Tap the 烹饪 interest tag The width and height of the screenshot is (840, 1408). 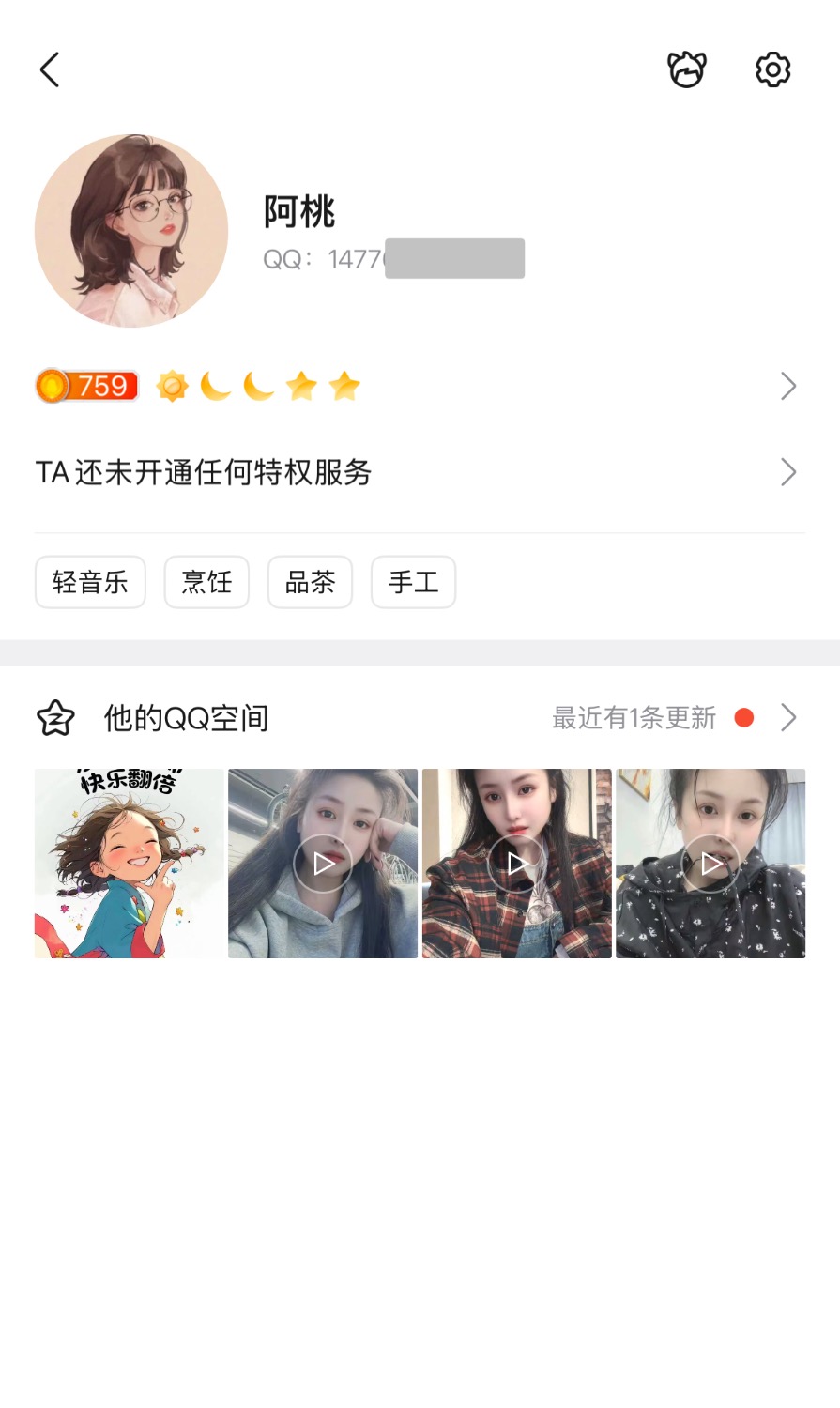coord(206,582)
